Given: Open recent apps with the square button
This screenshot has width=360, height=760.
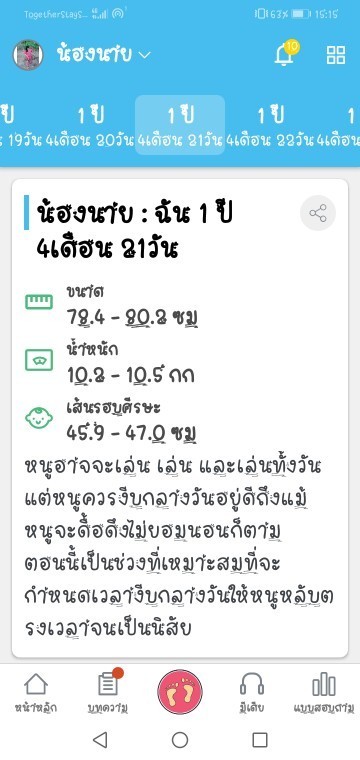Looking at the screenshot, I should (260, 740).
